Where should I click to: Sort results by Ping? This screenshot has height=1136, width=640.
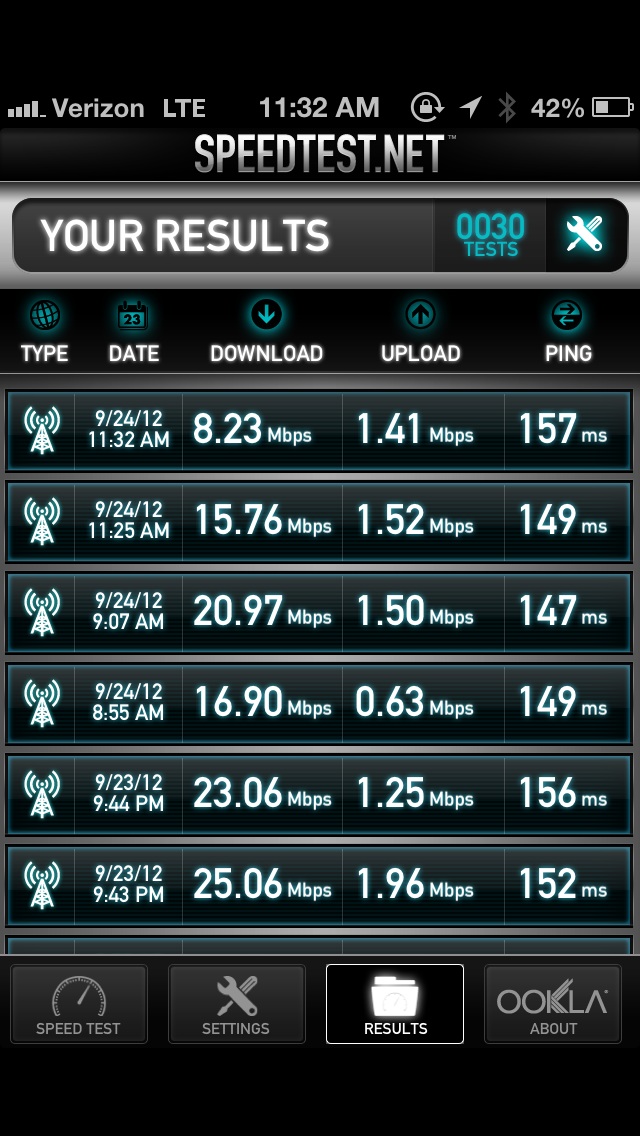point(568,333)
